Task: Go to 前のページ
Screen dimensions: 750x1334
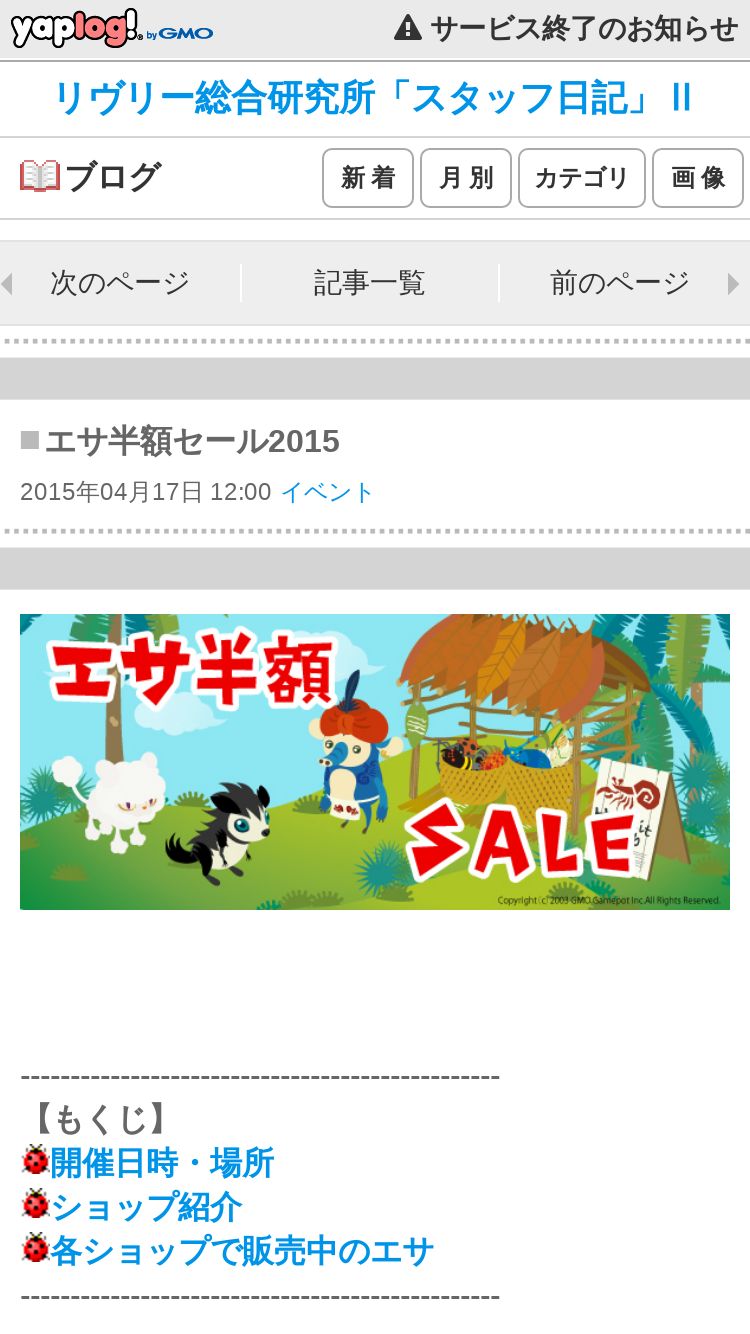Action: (x=620, y=283)
